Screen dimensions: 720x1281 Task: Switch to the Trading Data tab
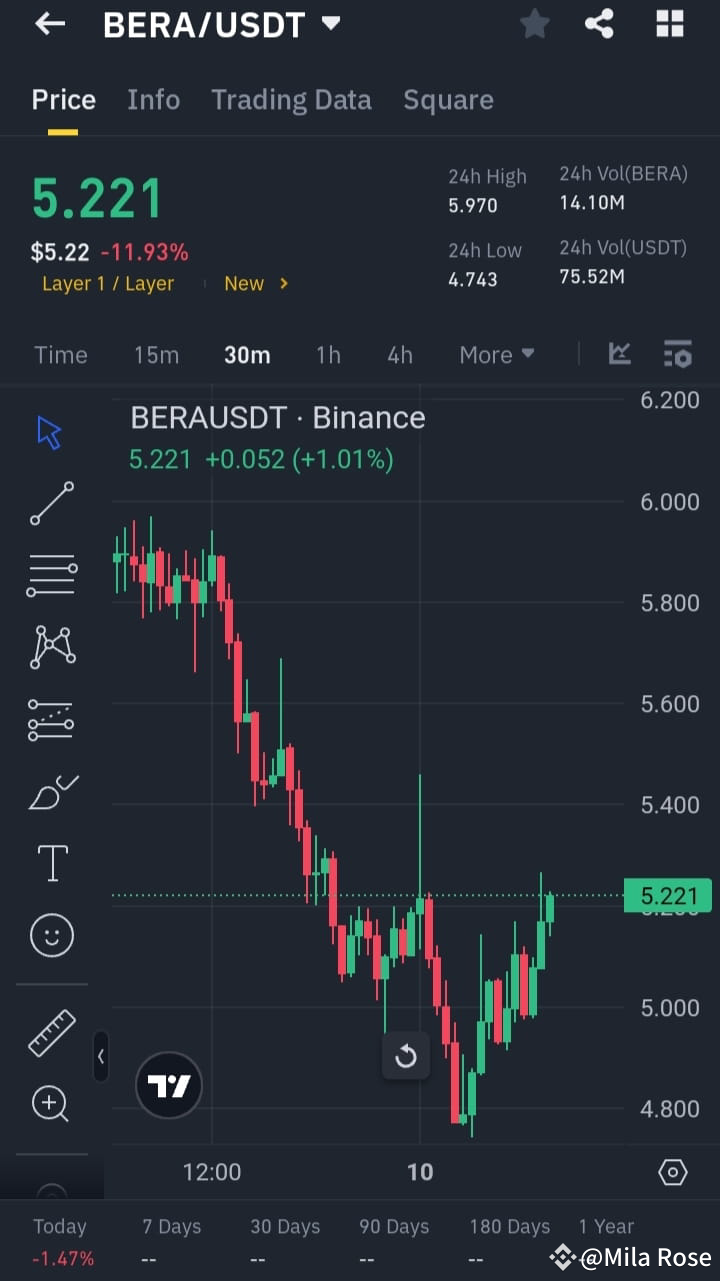coord(291,99)
